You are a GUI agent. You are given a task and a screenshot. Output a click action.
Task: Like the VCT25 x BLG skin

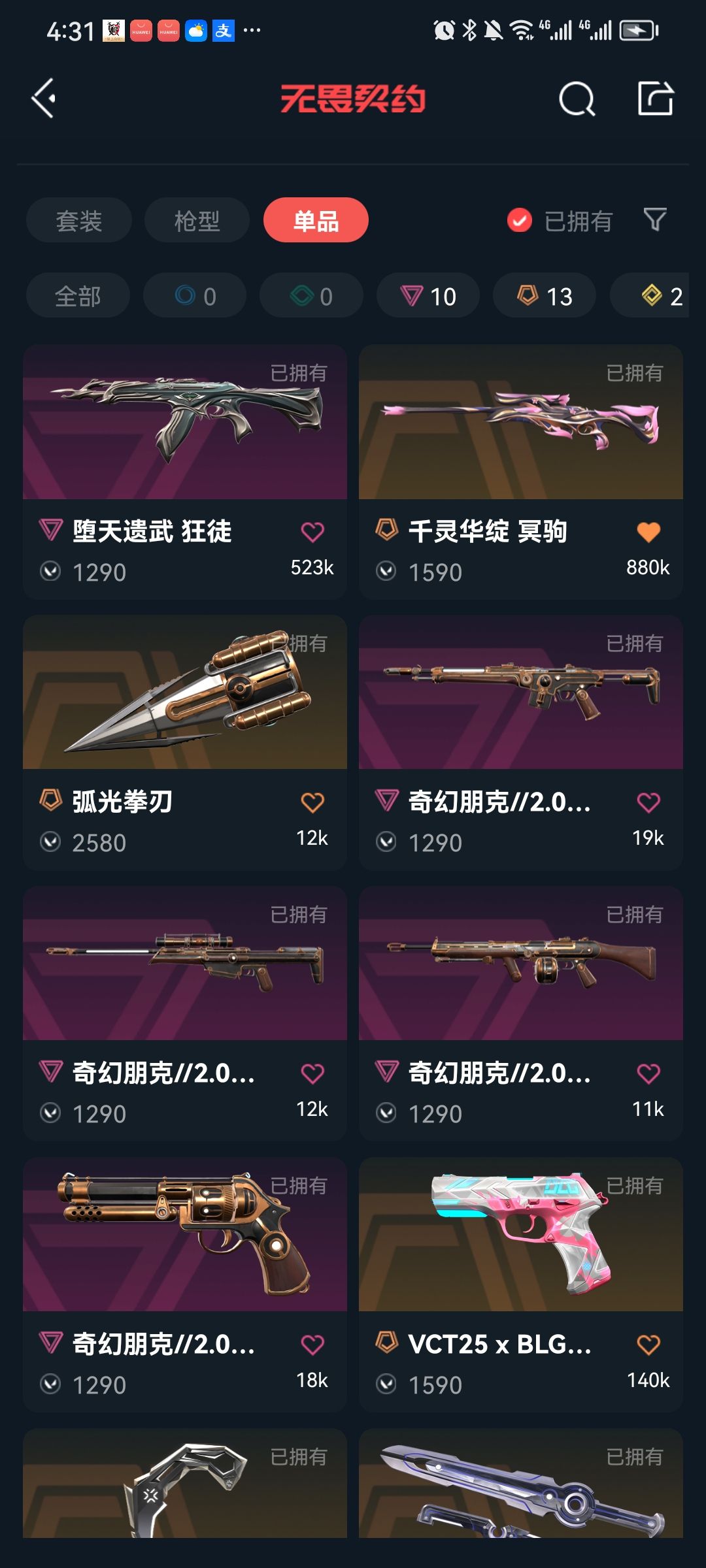pos(648,1345)
